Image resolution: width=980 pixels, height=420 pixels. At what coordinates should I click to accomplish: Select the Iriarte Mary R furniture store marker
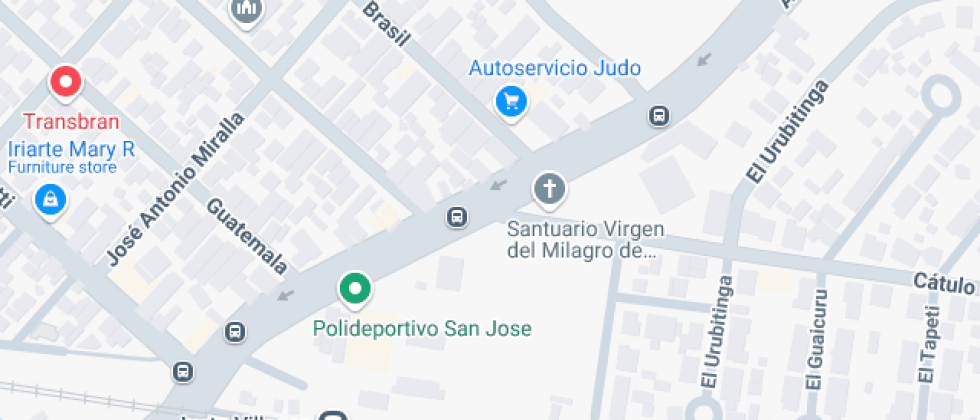(x=49, y=200)
